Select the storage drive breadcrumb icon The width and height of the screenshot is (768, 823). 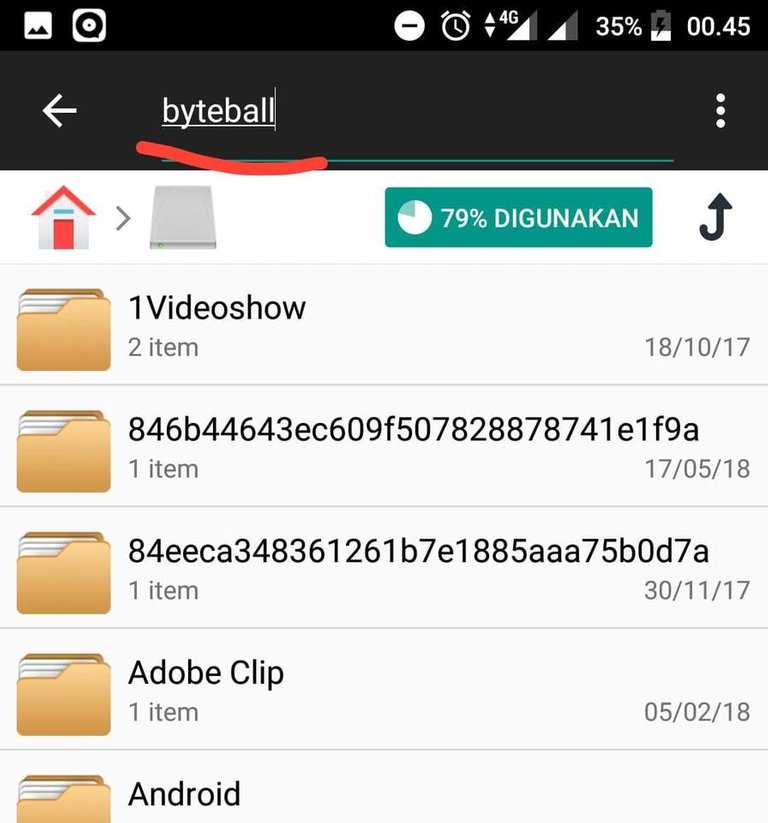(184, 218)
